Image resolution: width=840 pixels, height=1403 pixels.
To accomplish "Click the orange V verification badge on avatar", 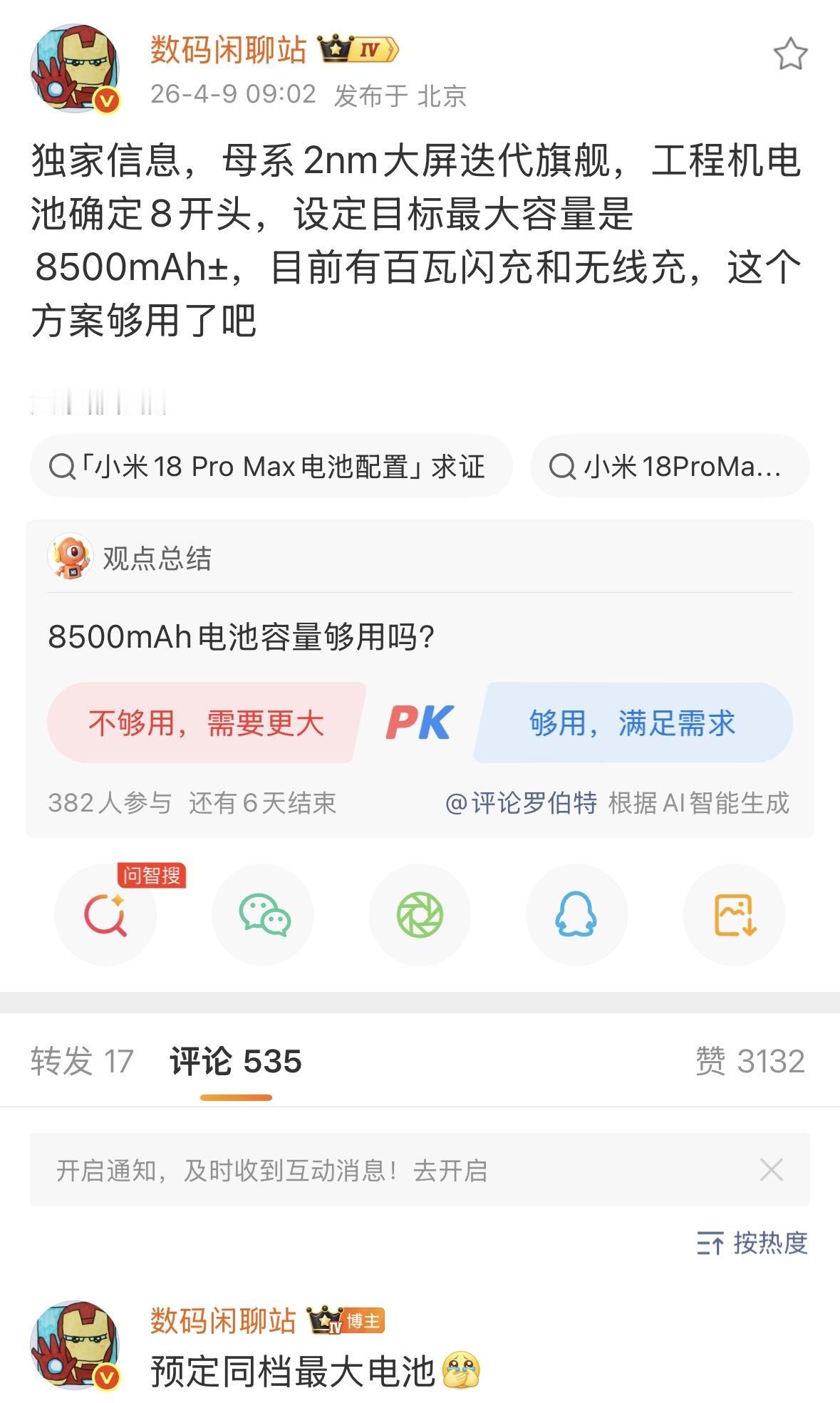I will click(104, 98).
